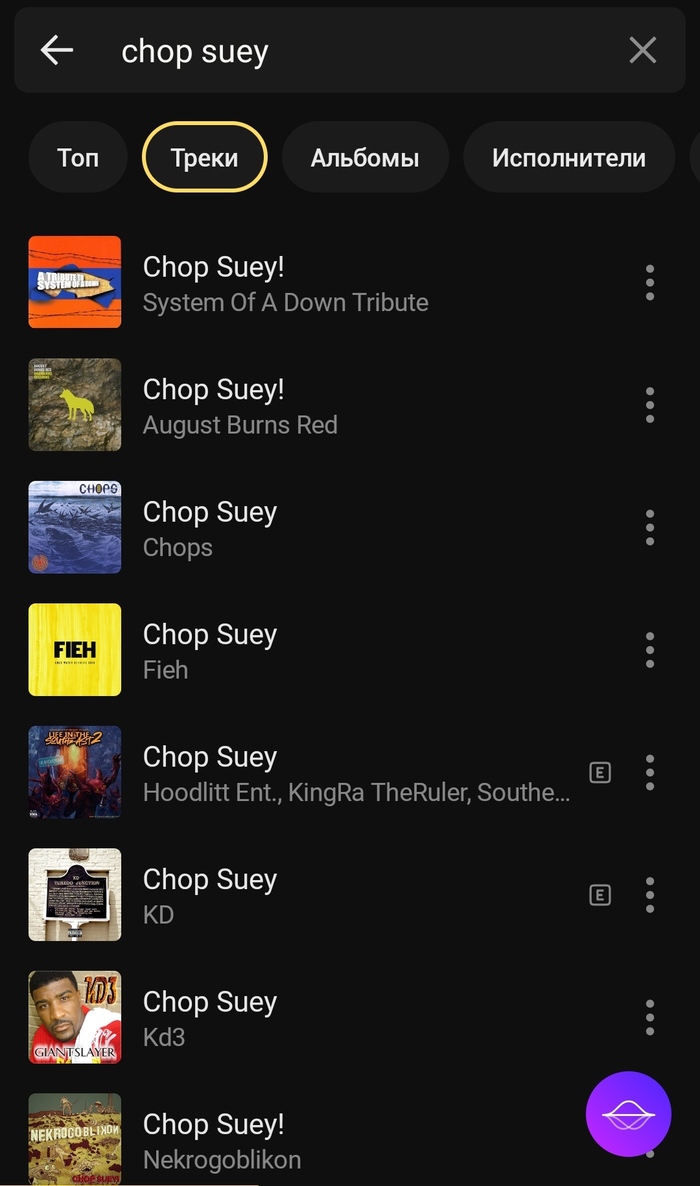The image size is (700, 1186).
Task: Switch to the Альбомы tab
Action: pyautogui.click(x=365, y=157)
